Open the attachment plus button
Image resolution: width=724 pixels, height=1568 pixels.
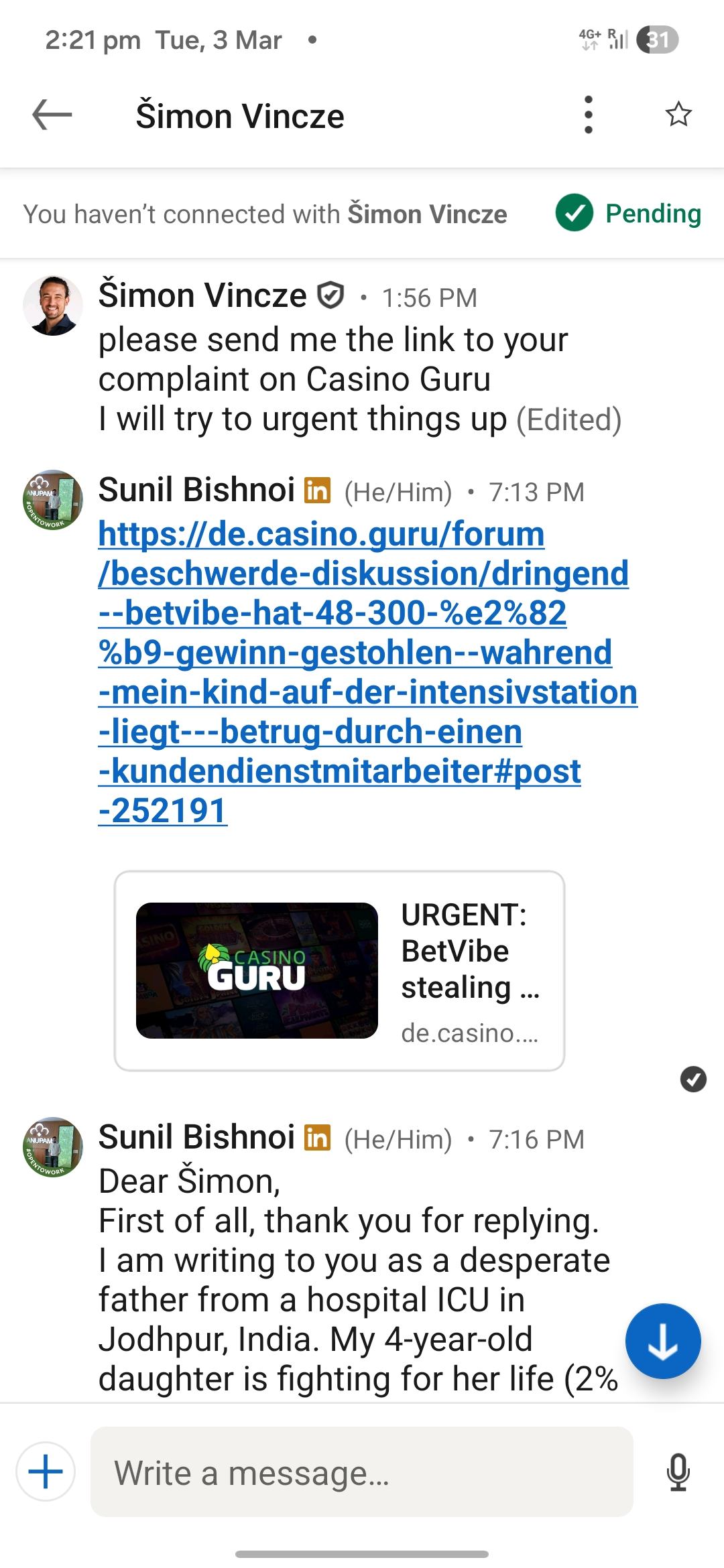click(x=46, y=1472)
